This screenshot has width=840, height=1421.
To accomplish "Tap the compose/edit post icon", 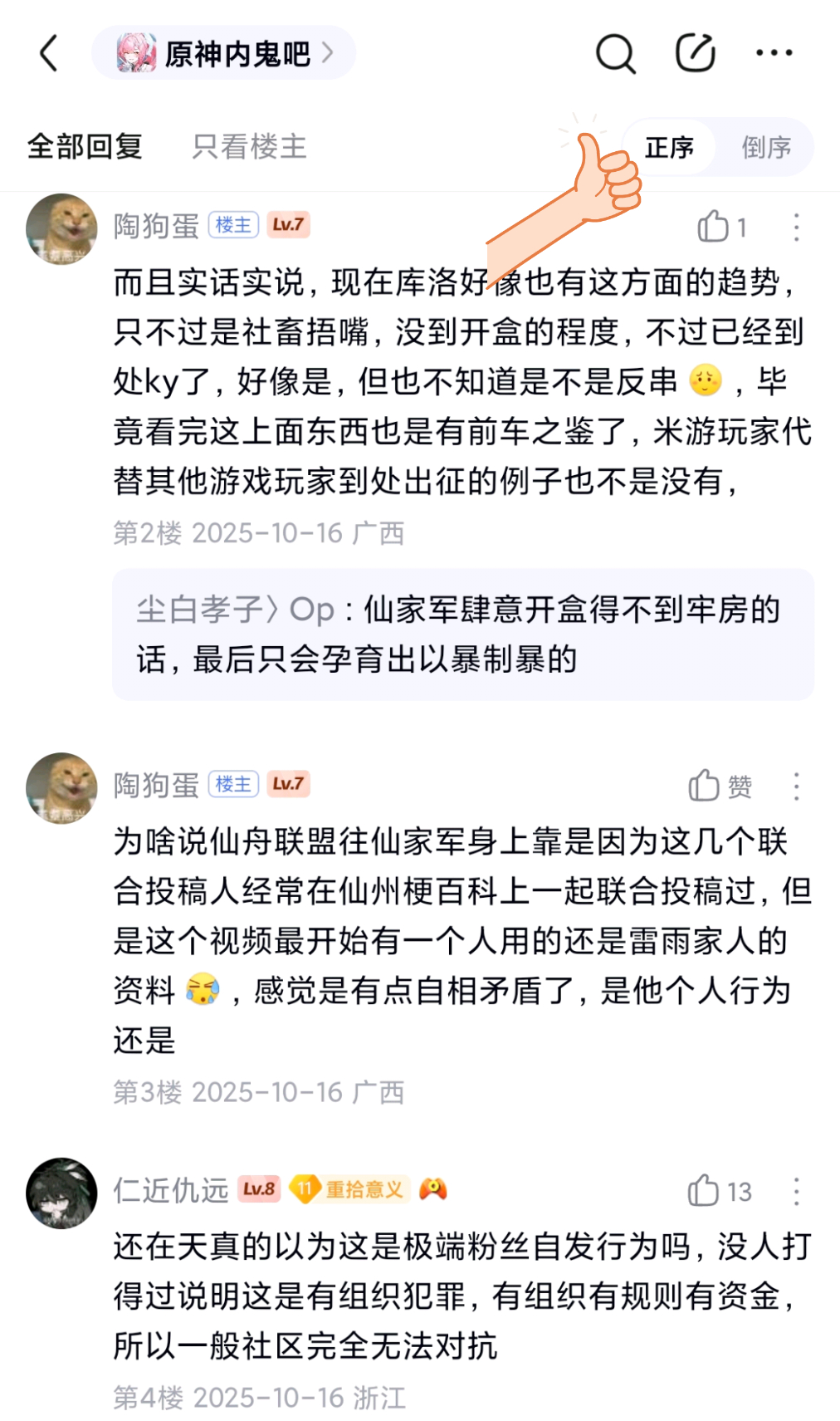I will (x=695, y=53).
